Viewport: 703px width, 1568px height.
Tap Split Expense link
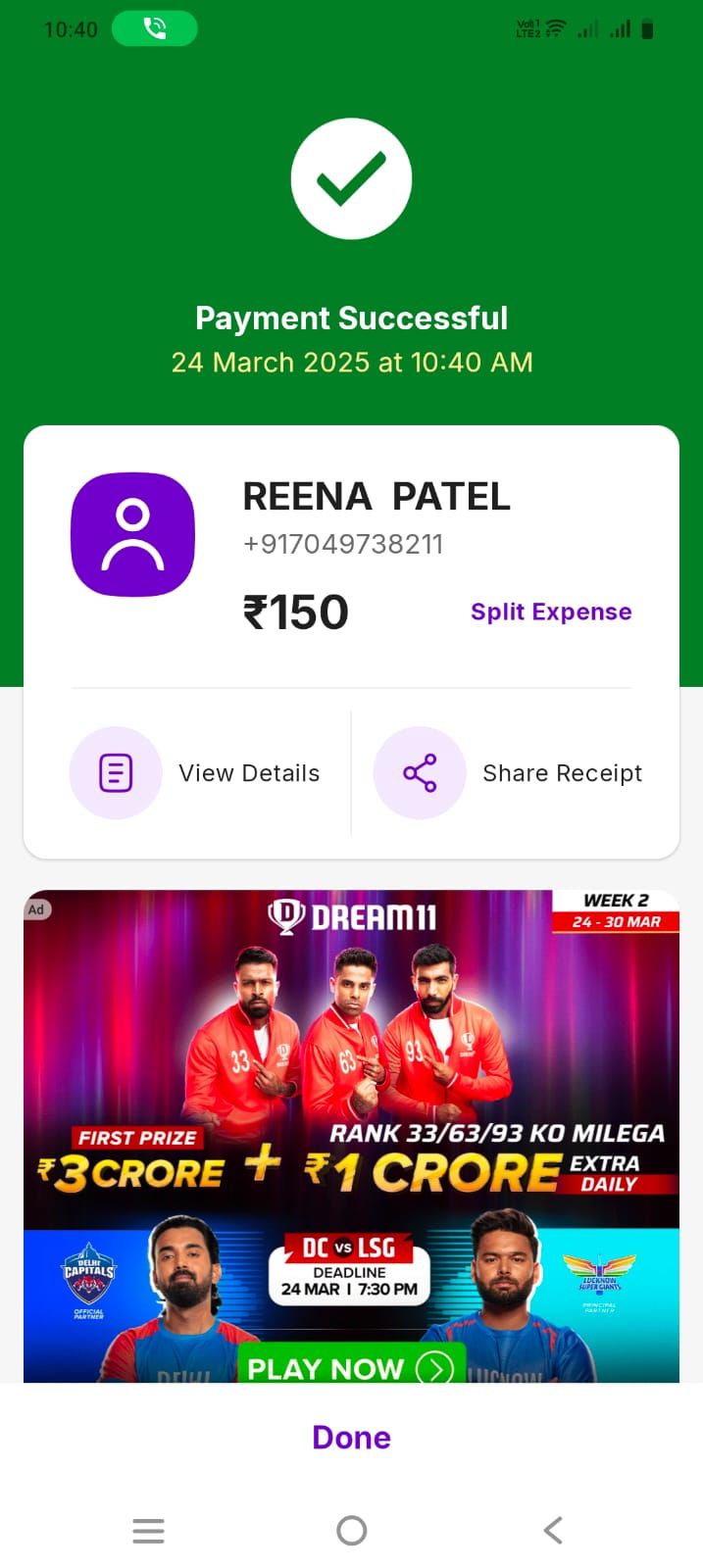click(551, 612)
